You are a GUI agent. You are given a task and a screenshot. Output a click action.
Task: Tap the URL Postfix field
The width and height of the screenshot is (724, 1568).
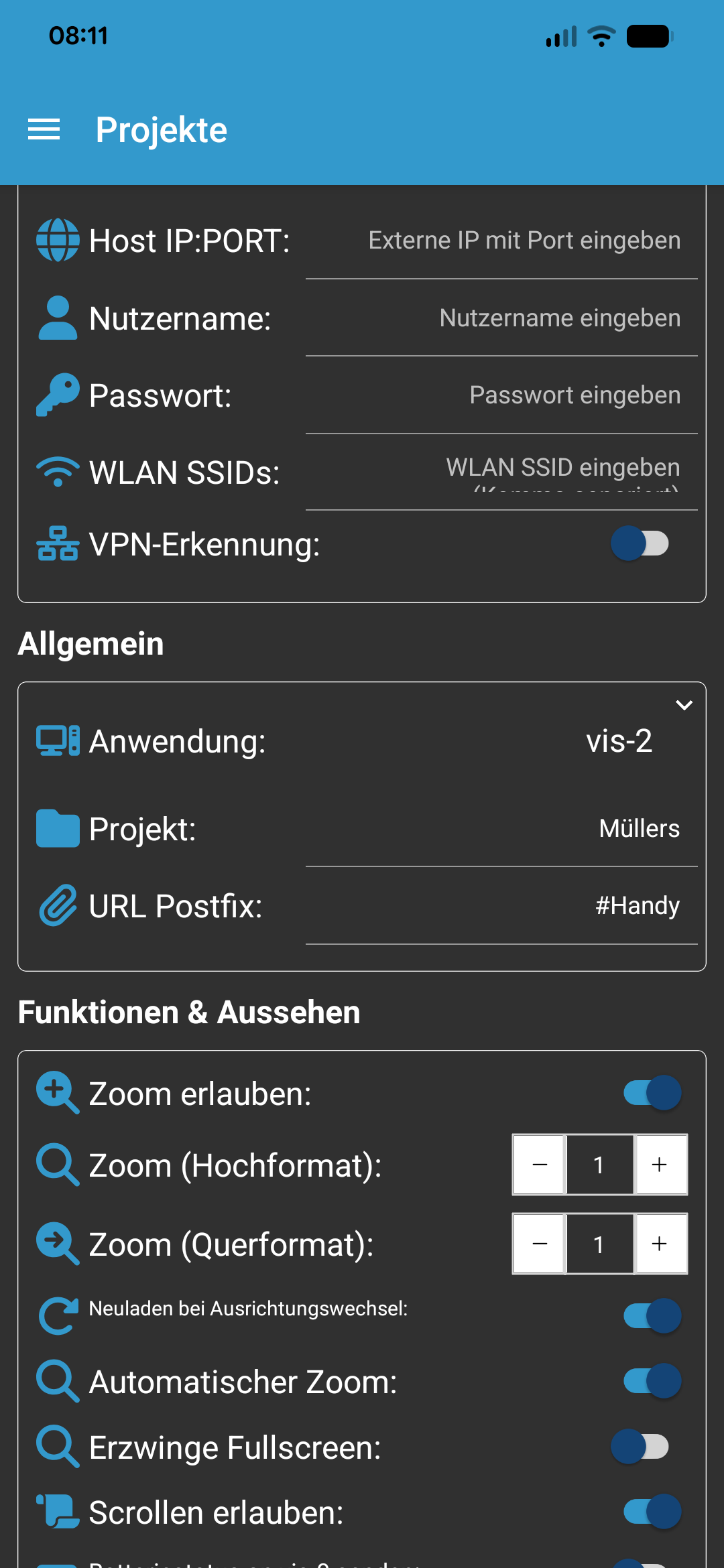(x=501, y=906)
